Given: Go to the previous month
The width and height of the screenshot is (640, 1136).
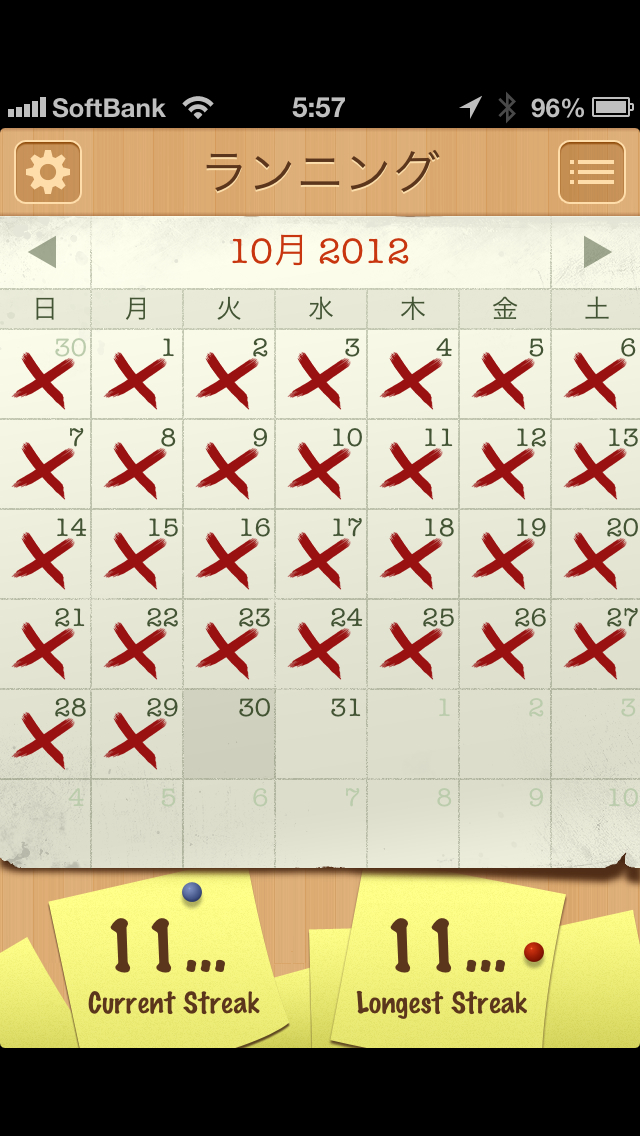Looking at the screenshot, I should [43, 252].
